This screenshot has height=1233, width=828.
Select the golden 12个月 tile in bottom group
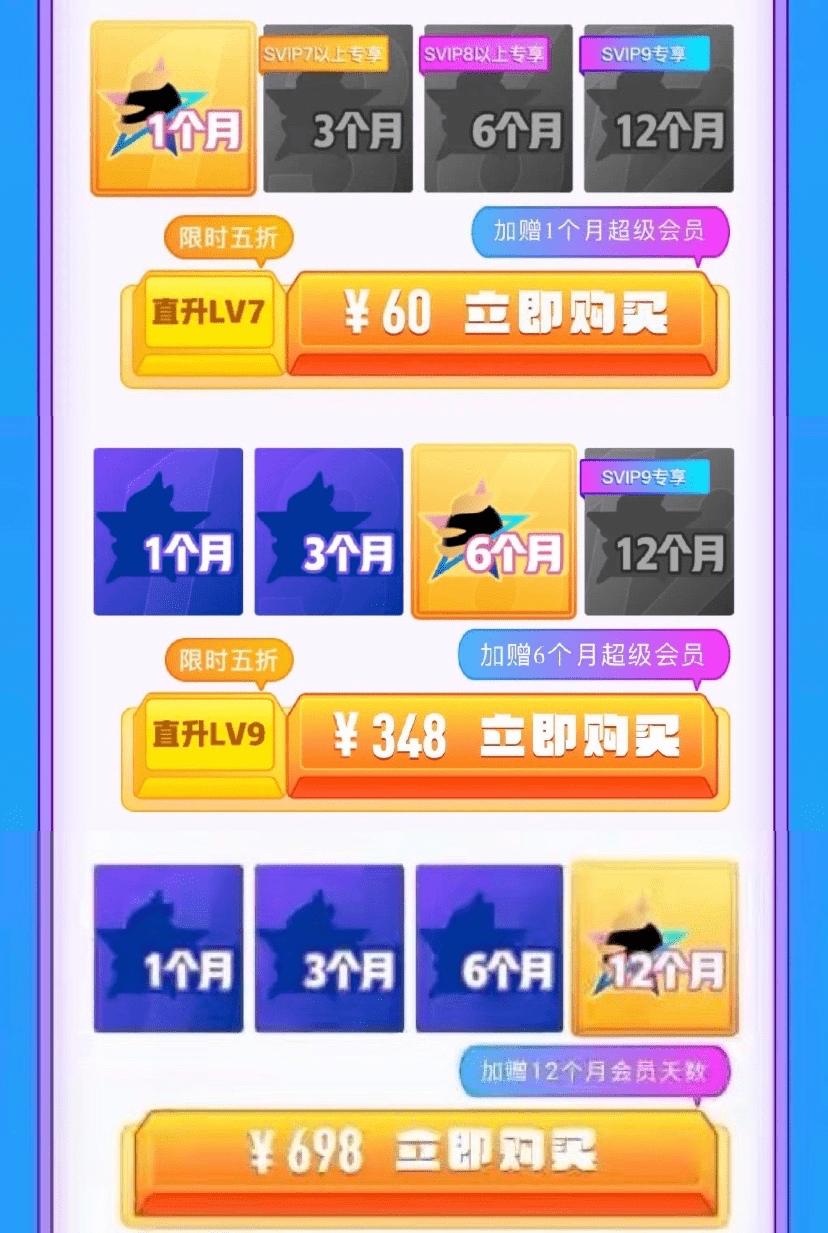[x=655, y=948]
